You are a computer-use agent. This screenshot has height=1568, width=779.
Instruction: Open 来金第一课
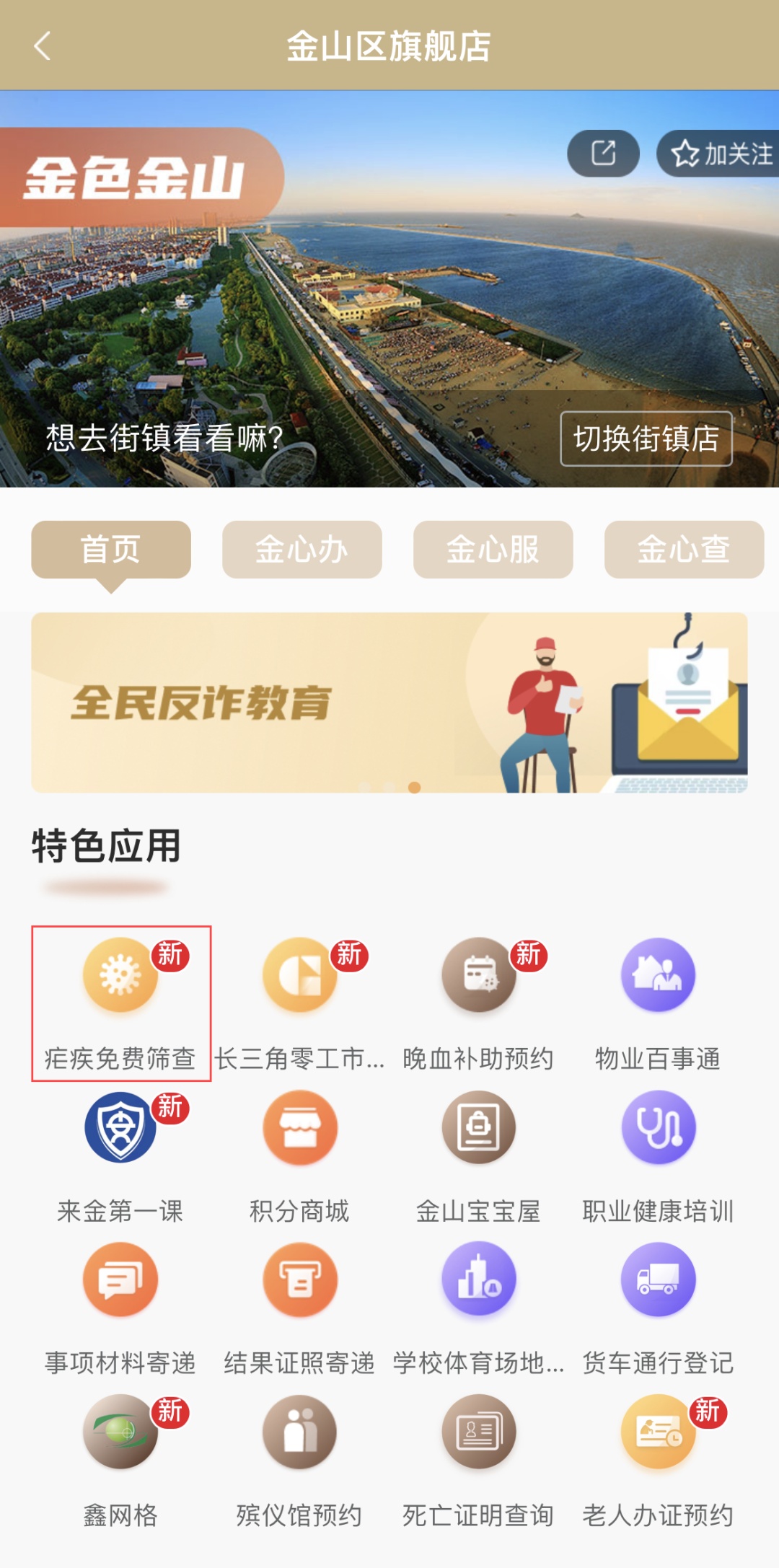pos(120,1155)
